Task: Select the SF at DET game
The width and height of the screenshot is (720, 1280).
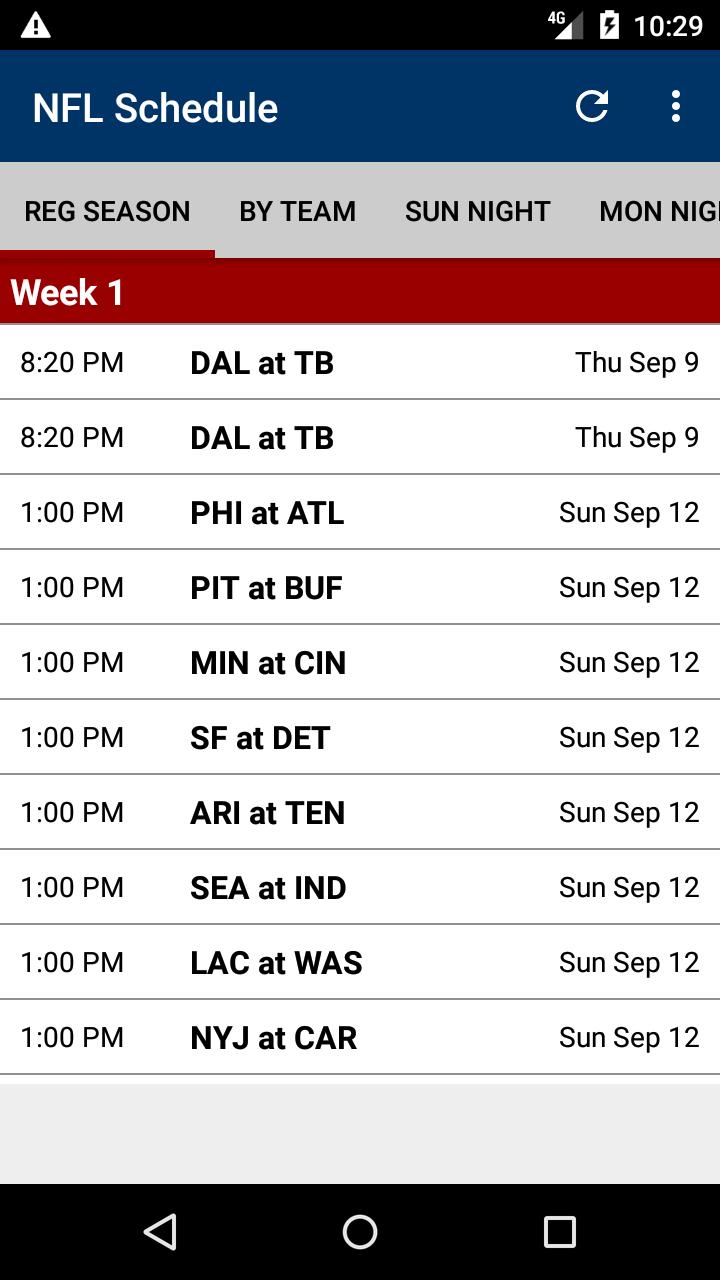Action: (360, 737)
